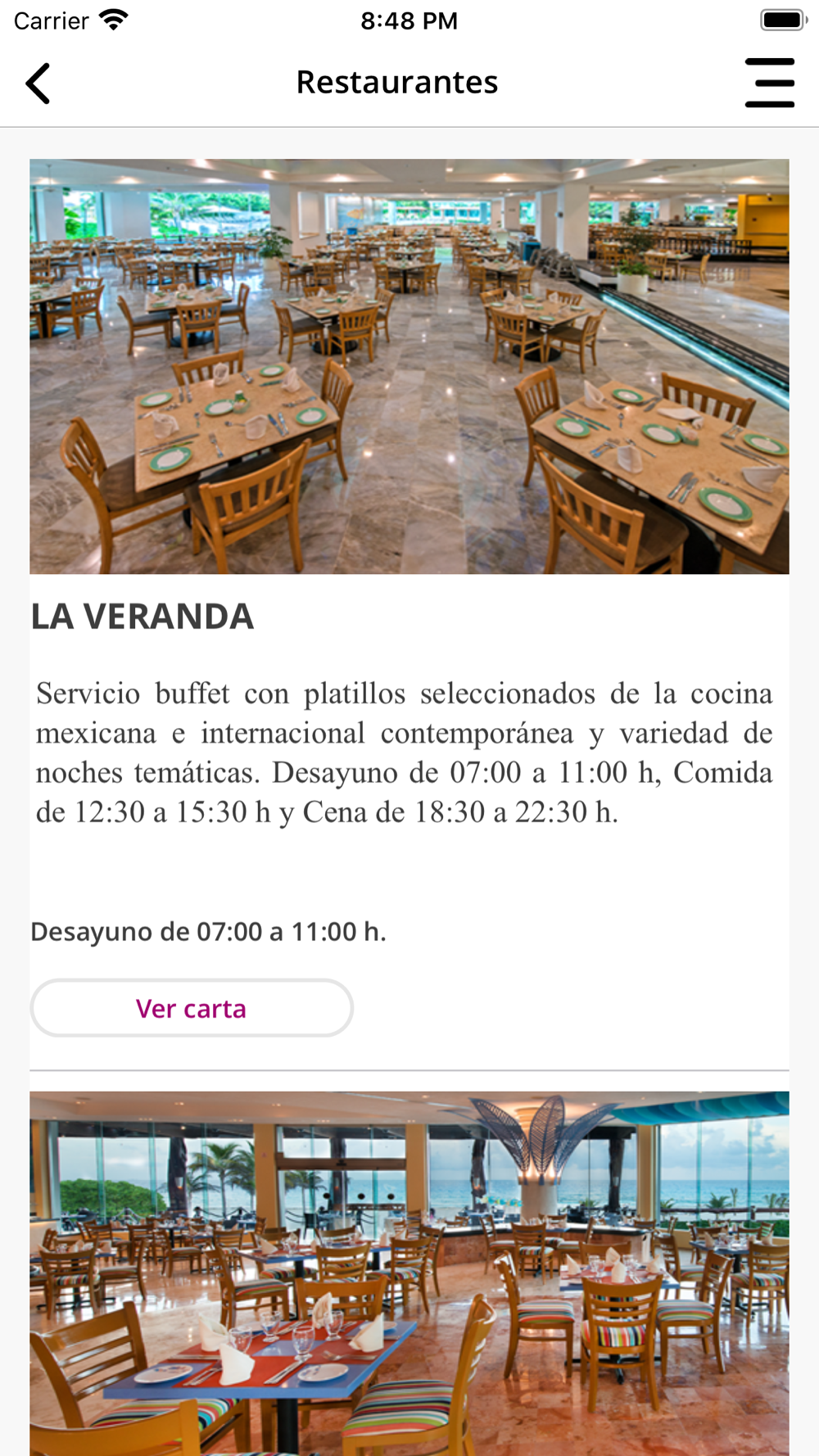Tap Ver carta for La Veranda
Image resolution: width=819 pixels, height=1456 pixels.
pos(192,1008)
